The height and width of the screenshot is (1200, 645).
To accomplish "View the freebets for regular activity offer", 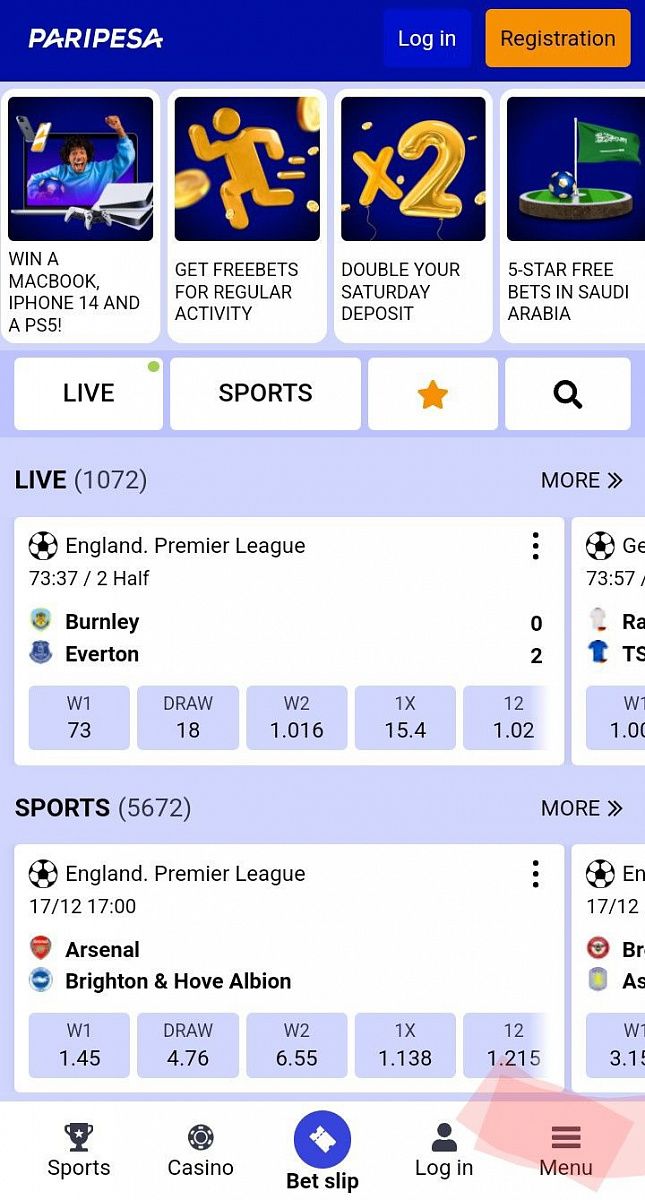I will tap(247, 216).
